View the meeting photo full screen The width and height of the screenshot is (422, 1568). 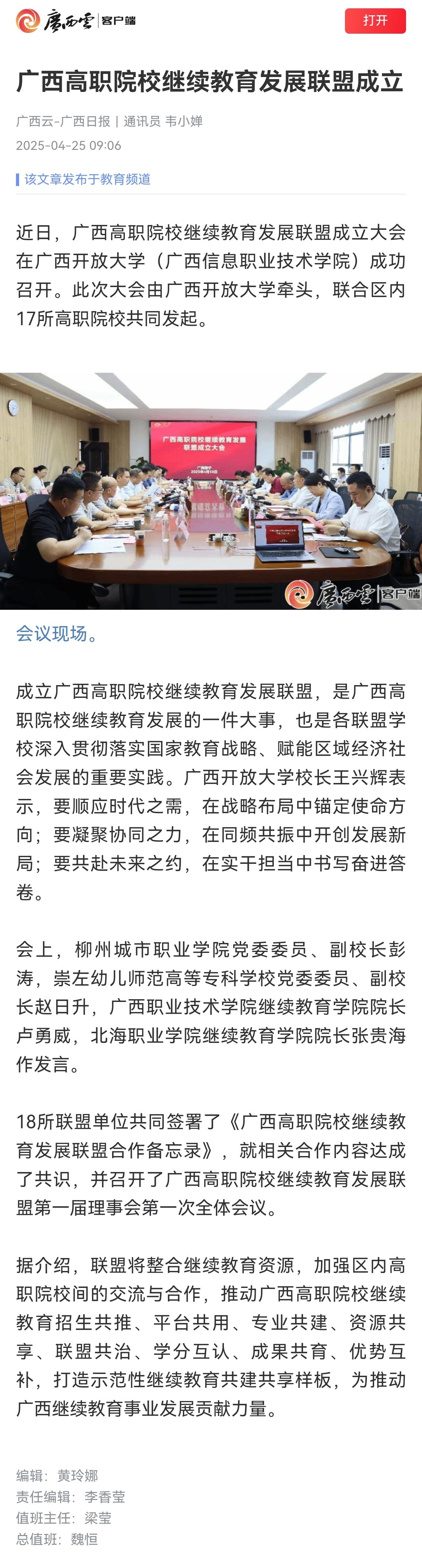tap(211, 491)
